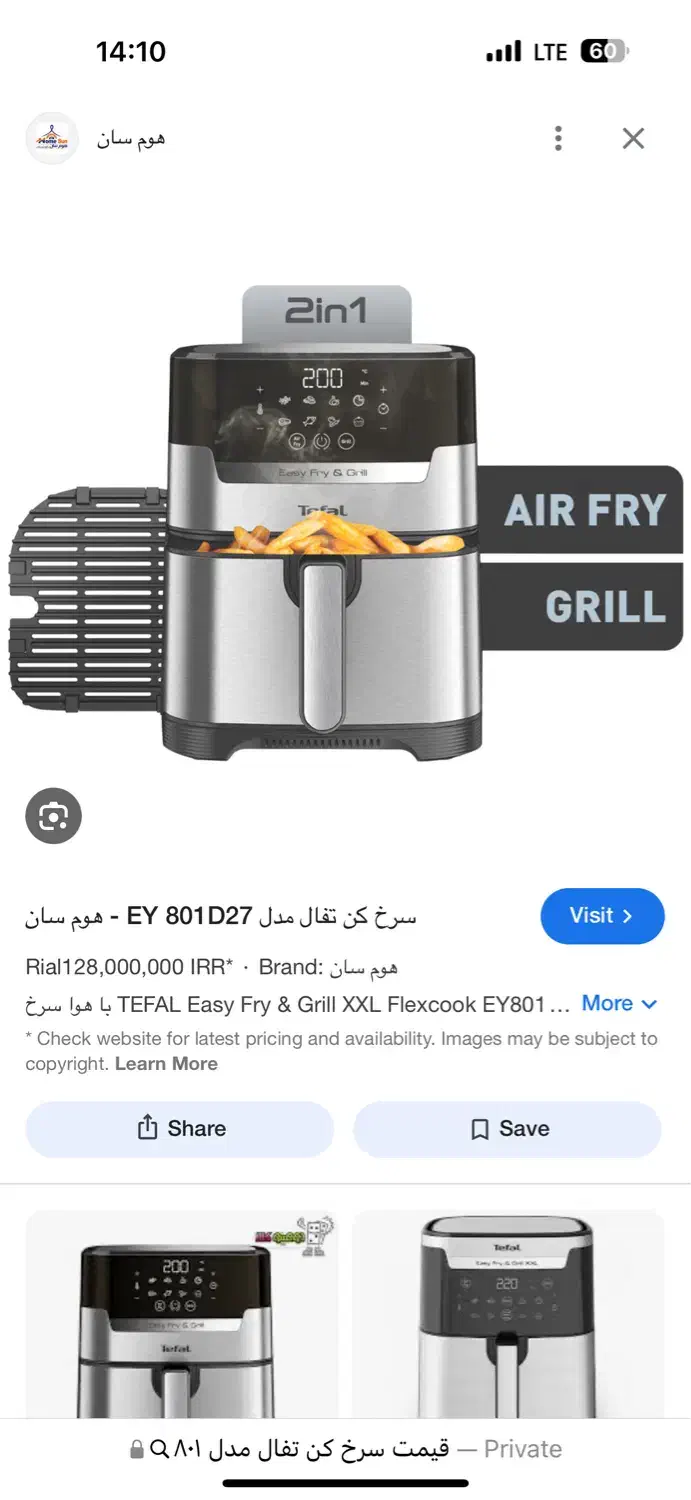Search this image with Google Lens
The image size is (691, 1500).
pyautogui.click(x=53, y=816)
